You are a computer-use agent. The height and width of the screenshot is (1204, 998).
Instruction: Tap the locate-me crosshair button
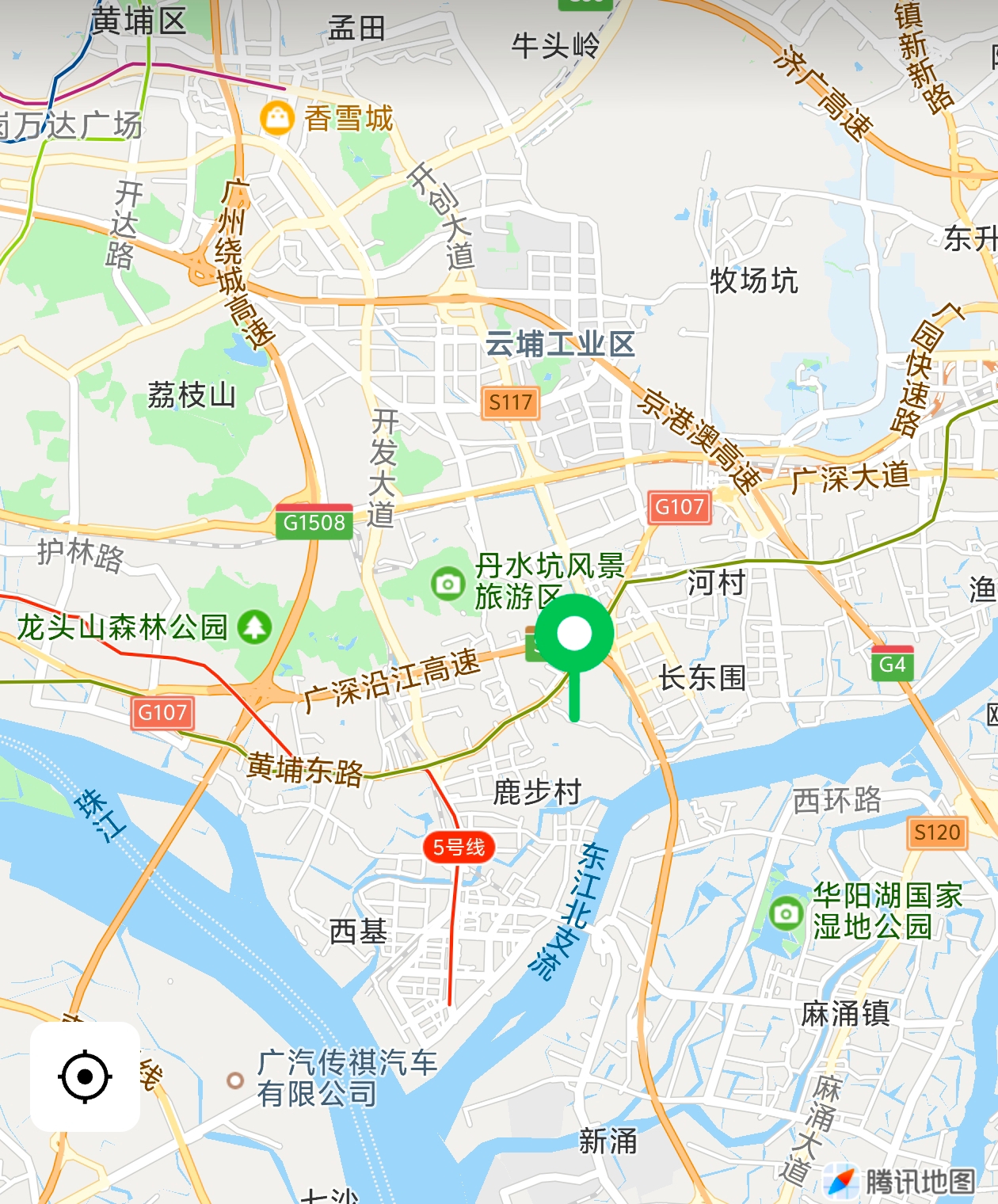click(x=86, y=1076)
